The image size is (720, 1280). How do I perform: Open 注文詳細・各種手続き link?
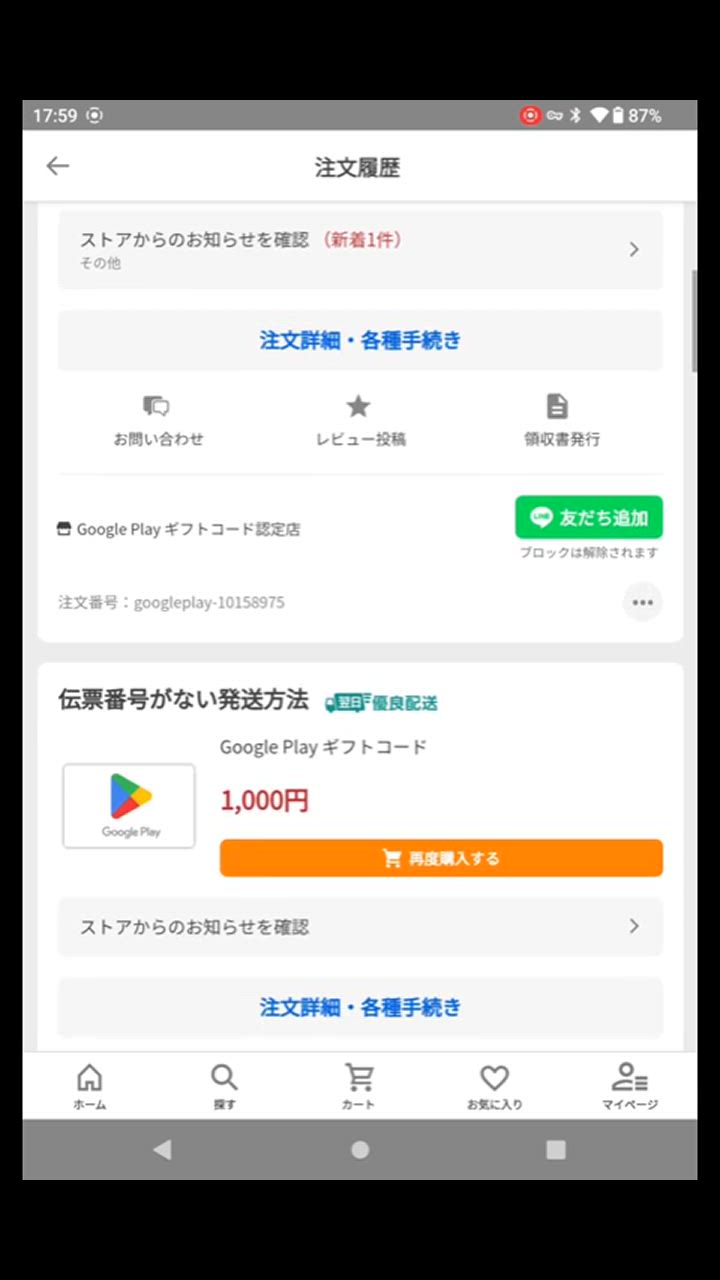click(x=359, y=340)
